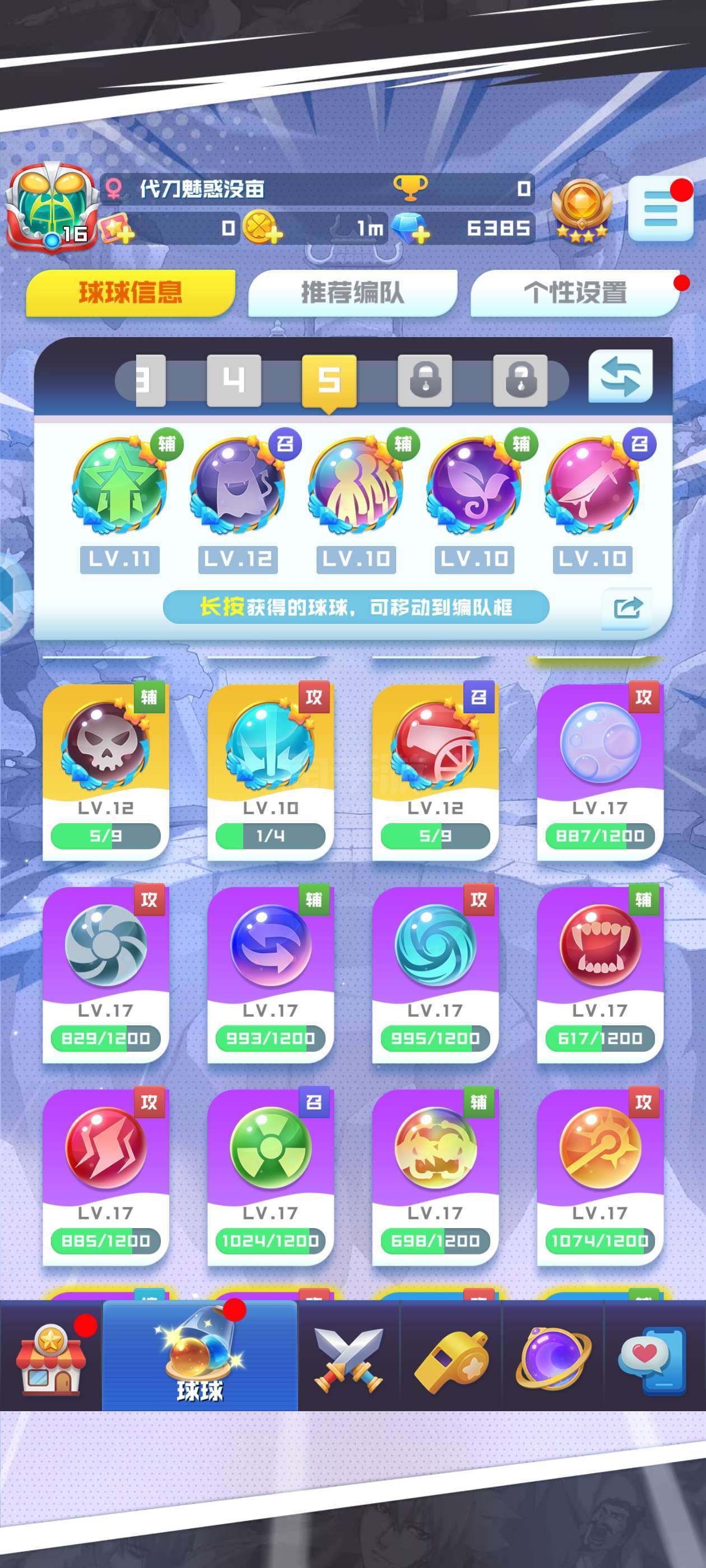Open the player avatar profile
The width and height of the screenshot is (706, 1568).
pos(52,207)
